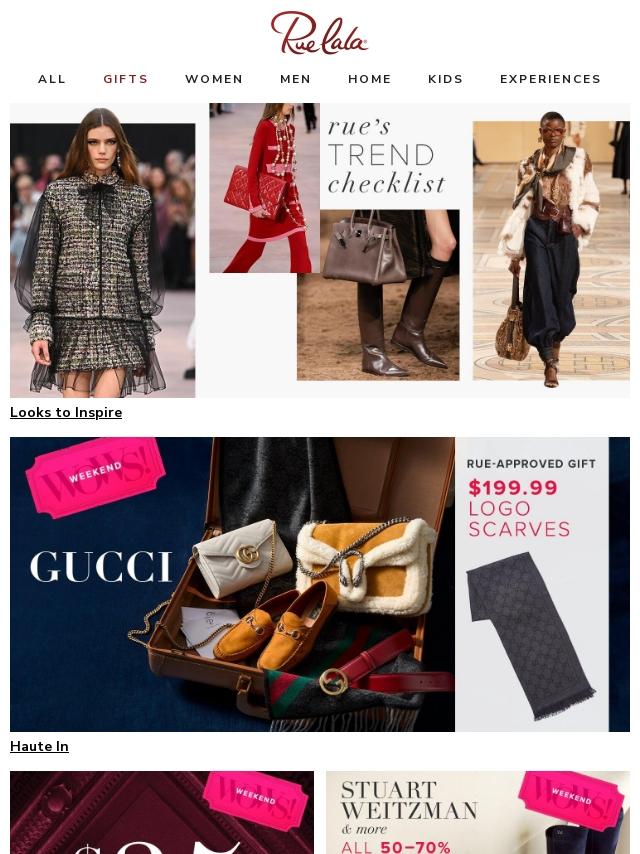The height and width of the screenshot is (854, 640).
Task: Open the ALL category tab
Action: coord(52,79)
